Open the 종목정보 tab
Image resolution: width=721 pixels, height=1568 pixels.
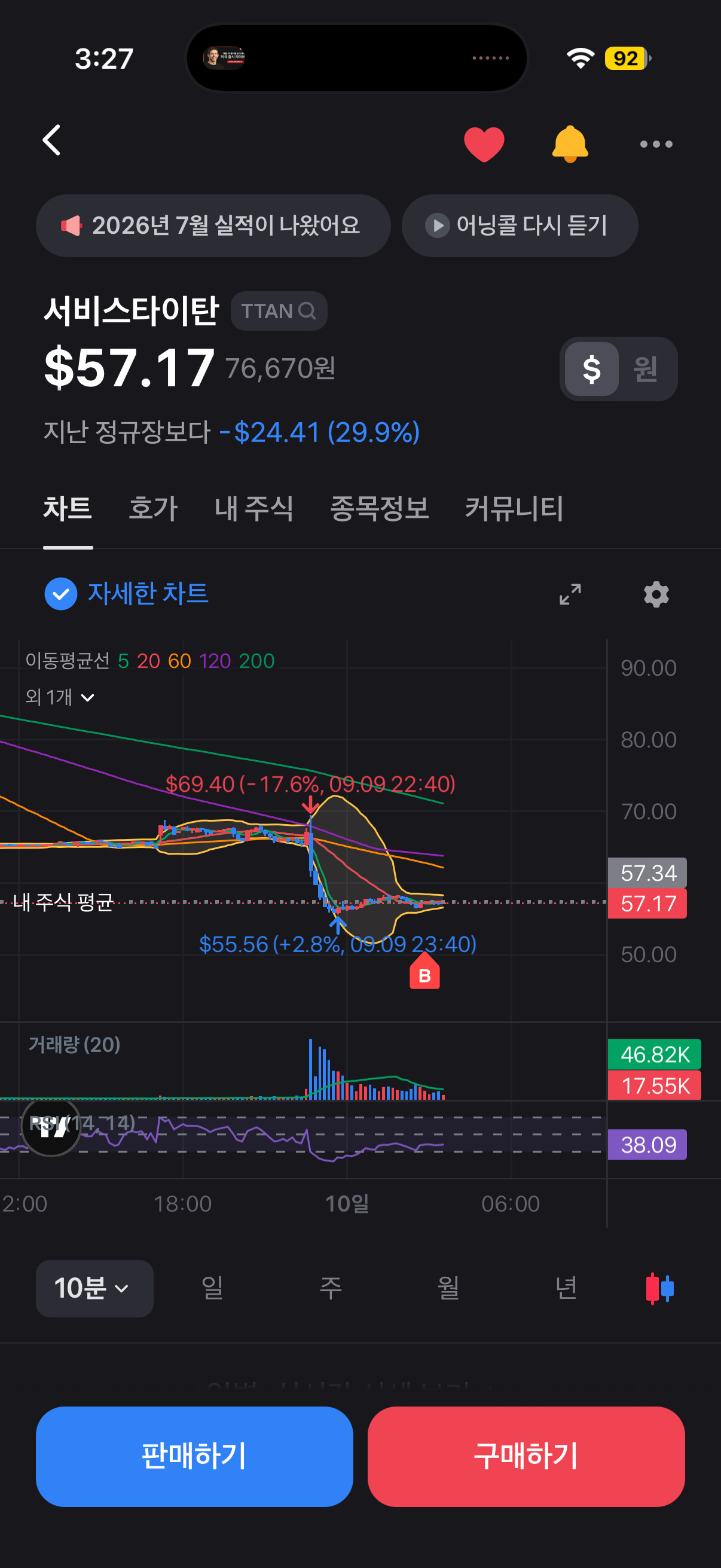(379, 508)
